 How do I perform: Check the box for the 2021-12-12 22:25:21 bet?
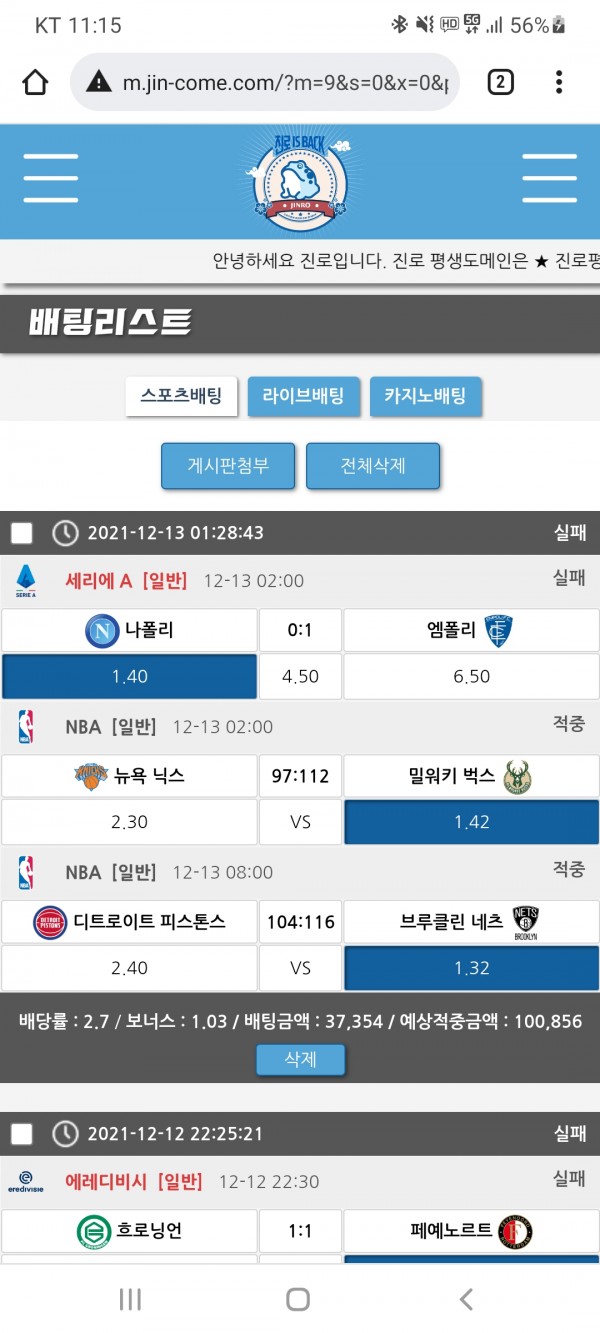pyautogui.click(x=22, y=1134)
